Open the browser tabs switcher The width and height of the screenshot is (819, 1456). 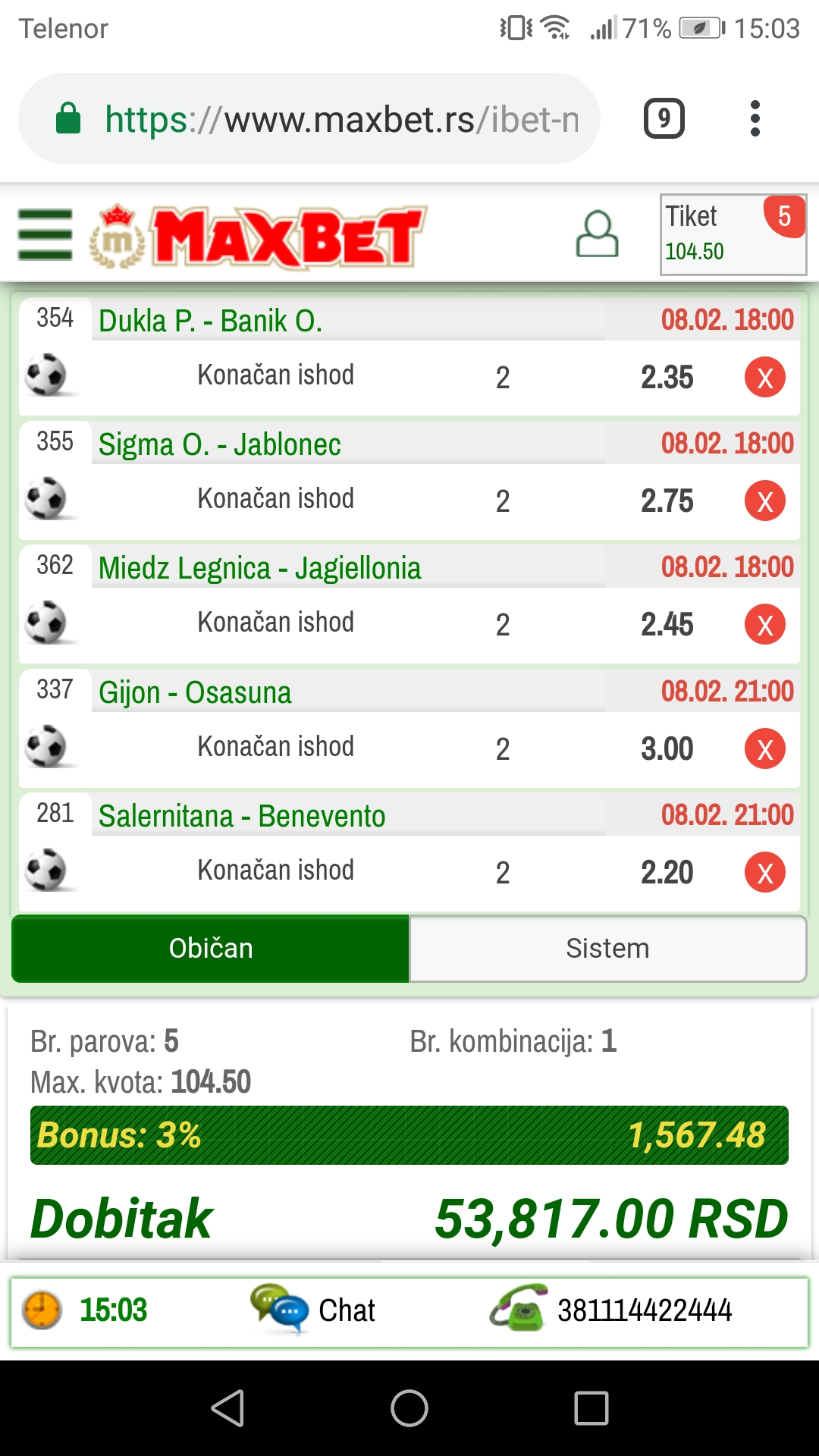(664, 119)
